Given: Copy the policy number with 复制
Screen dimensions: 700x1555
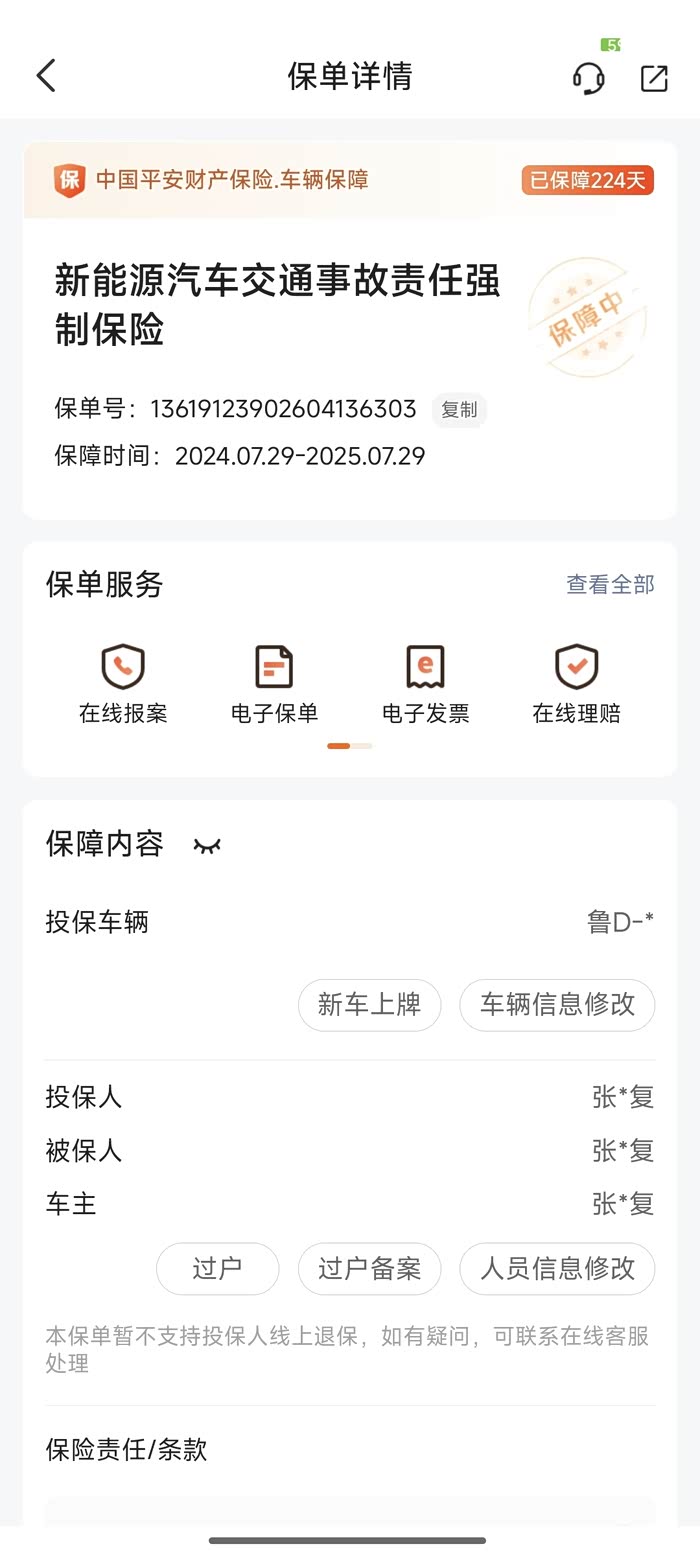Looking at the screenshot, I should pyautogui.click(x=459, y=410).
